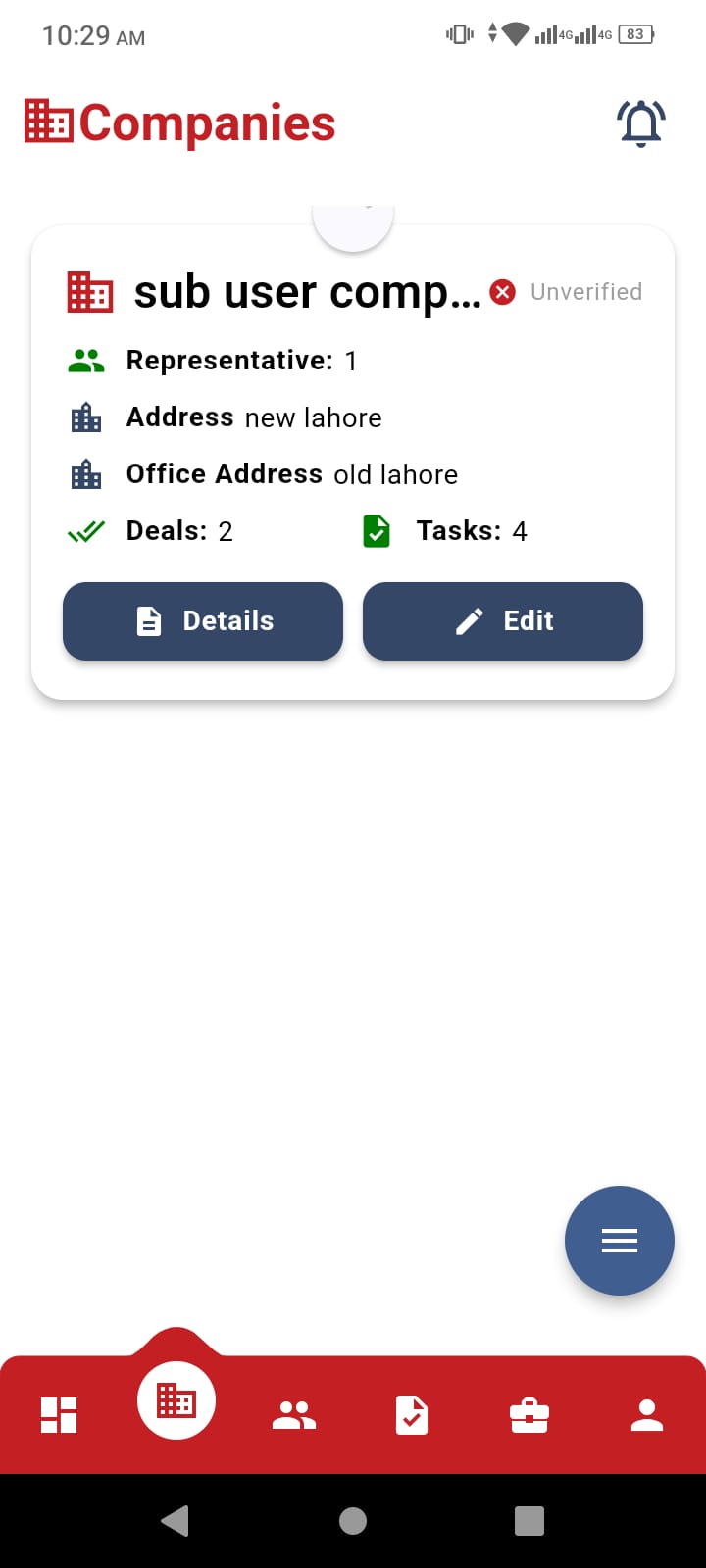Image resolution: width=706 pixels, height=1568 pixels.
Task: Switch to the dashboard tab
Action: (59, 1415)
